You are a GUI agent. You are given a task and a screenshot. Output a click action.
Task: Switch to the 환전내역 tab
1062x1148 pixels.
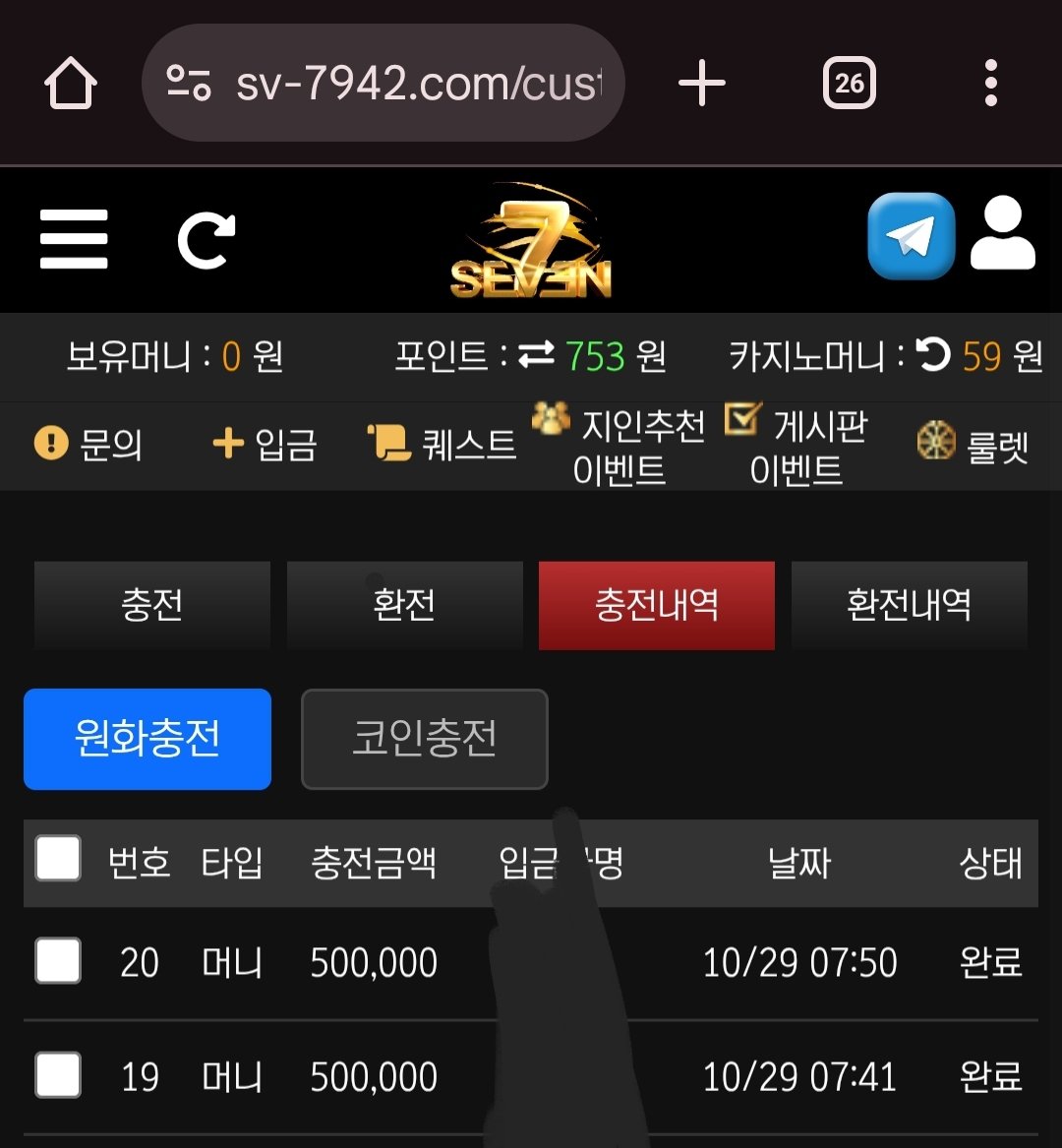click(x=909, y=605)
